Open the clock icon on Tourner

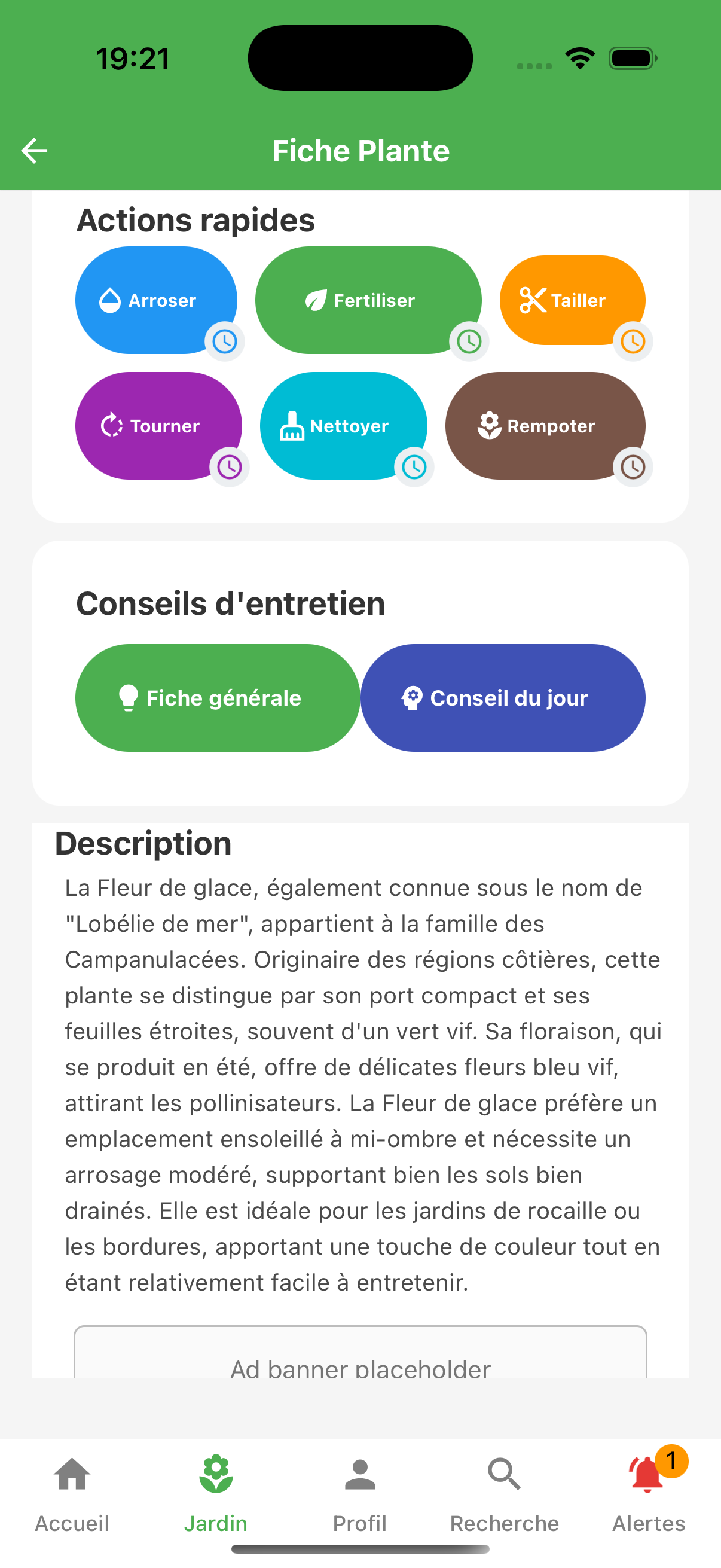(230, 468)
